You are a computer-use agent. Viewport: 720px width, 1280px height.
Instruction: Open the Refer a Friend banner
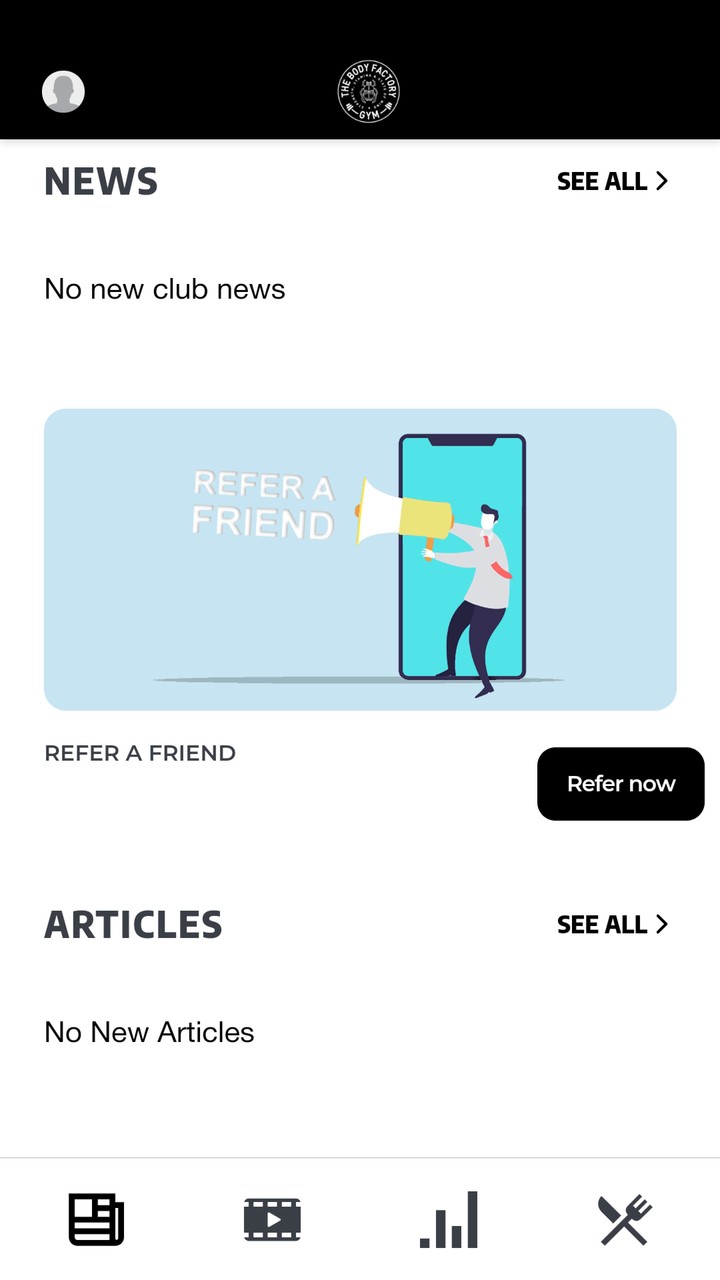click(360, 559)
